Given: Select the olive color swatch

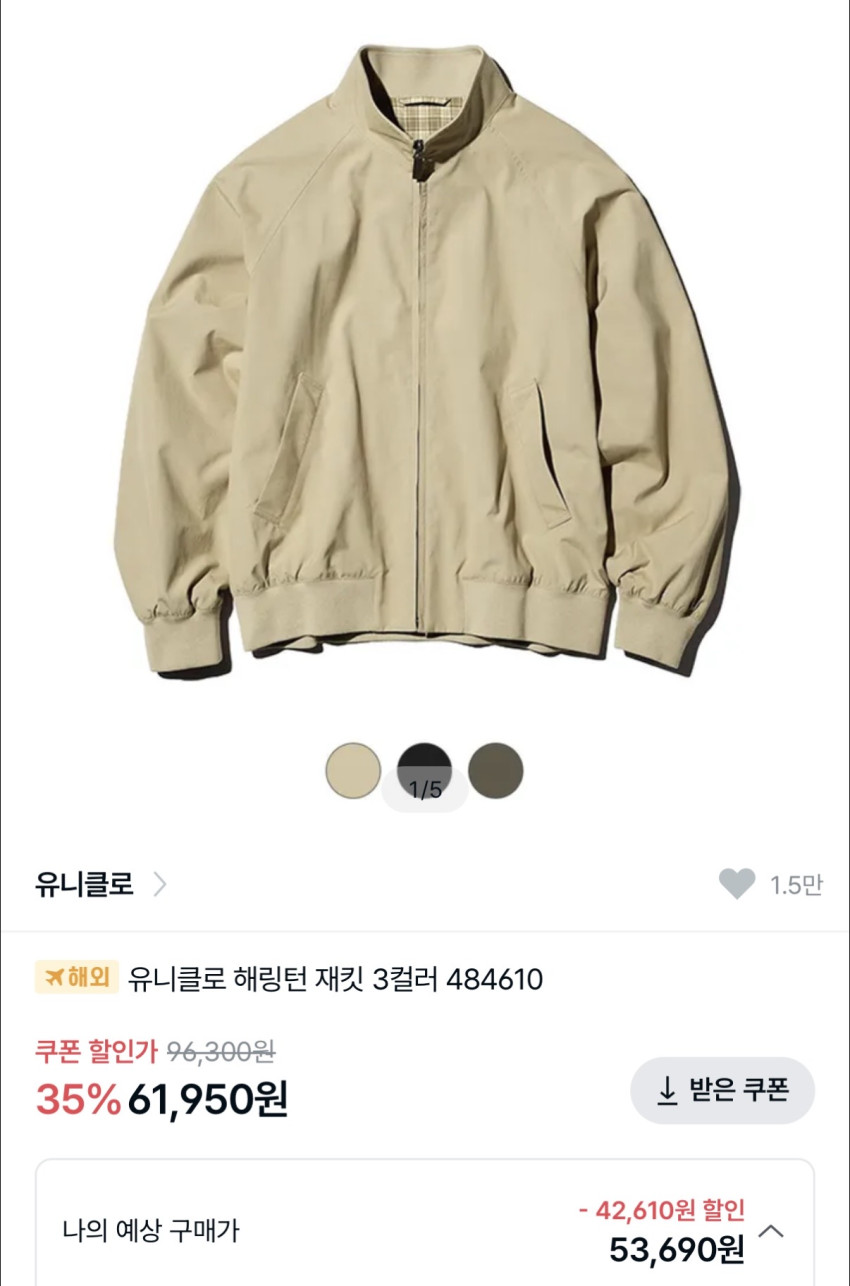Looking at the screenshot, I should (x=496, y=770).
